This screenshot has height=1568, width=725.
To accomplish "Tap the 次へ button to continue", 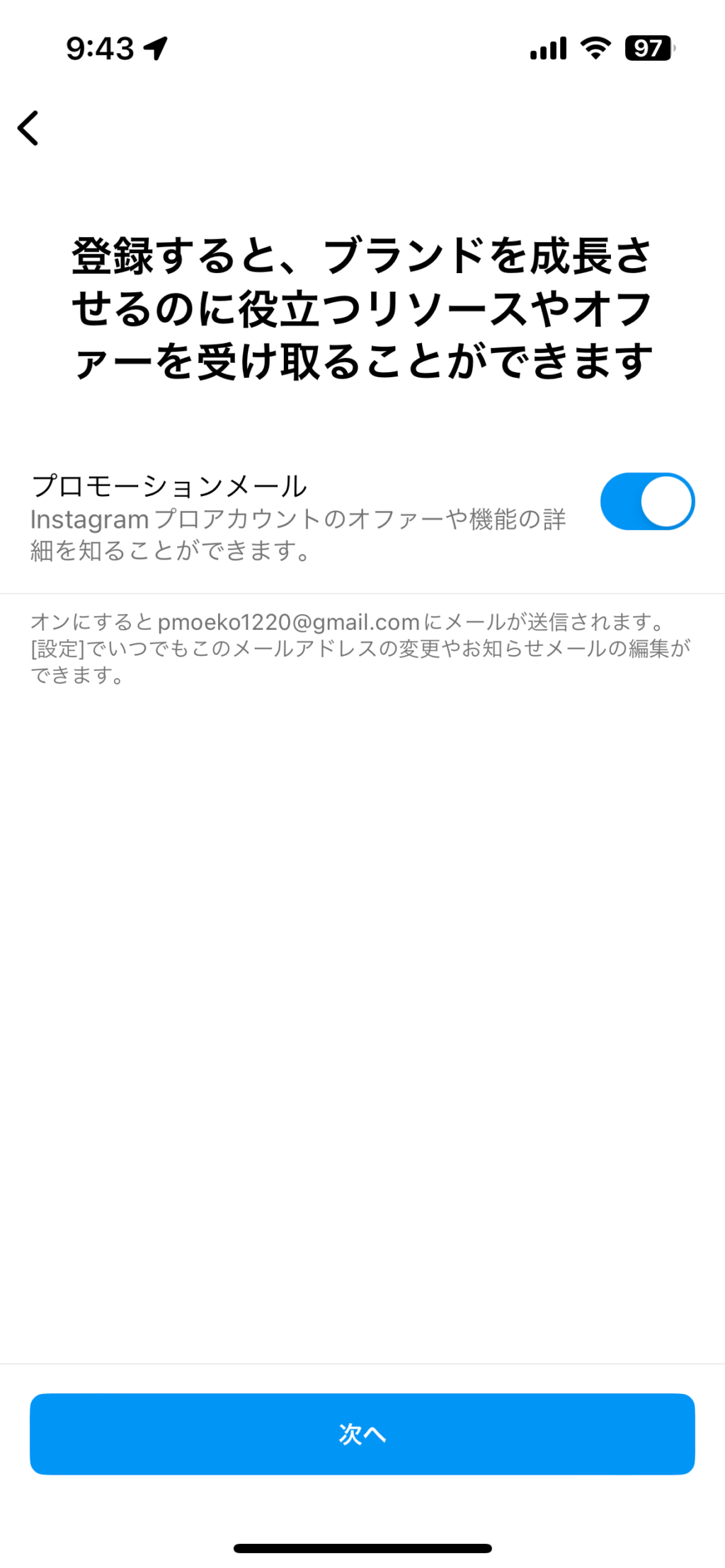I will 362,1434.
